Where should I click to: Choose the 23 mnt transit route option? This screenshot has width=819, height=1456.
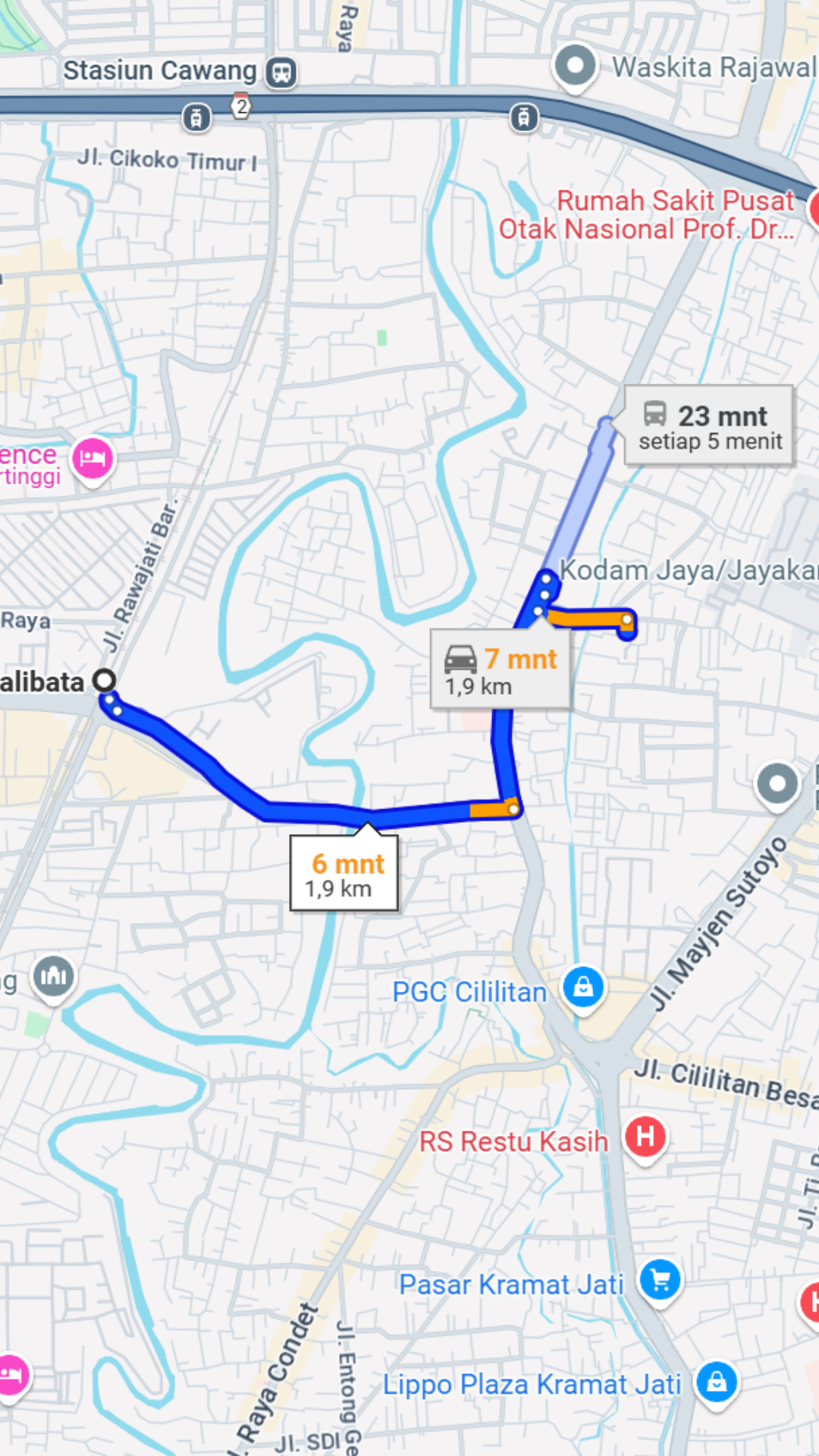[x=709, y=425]
